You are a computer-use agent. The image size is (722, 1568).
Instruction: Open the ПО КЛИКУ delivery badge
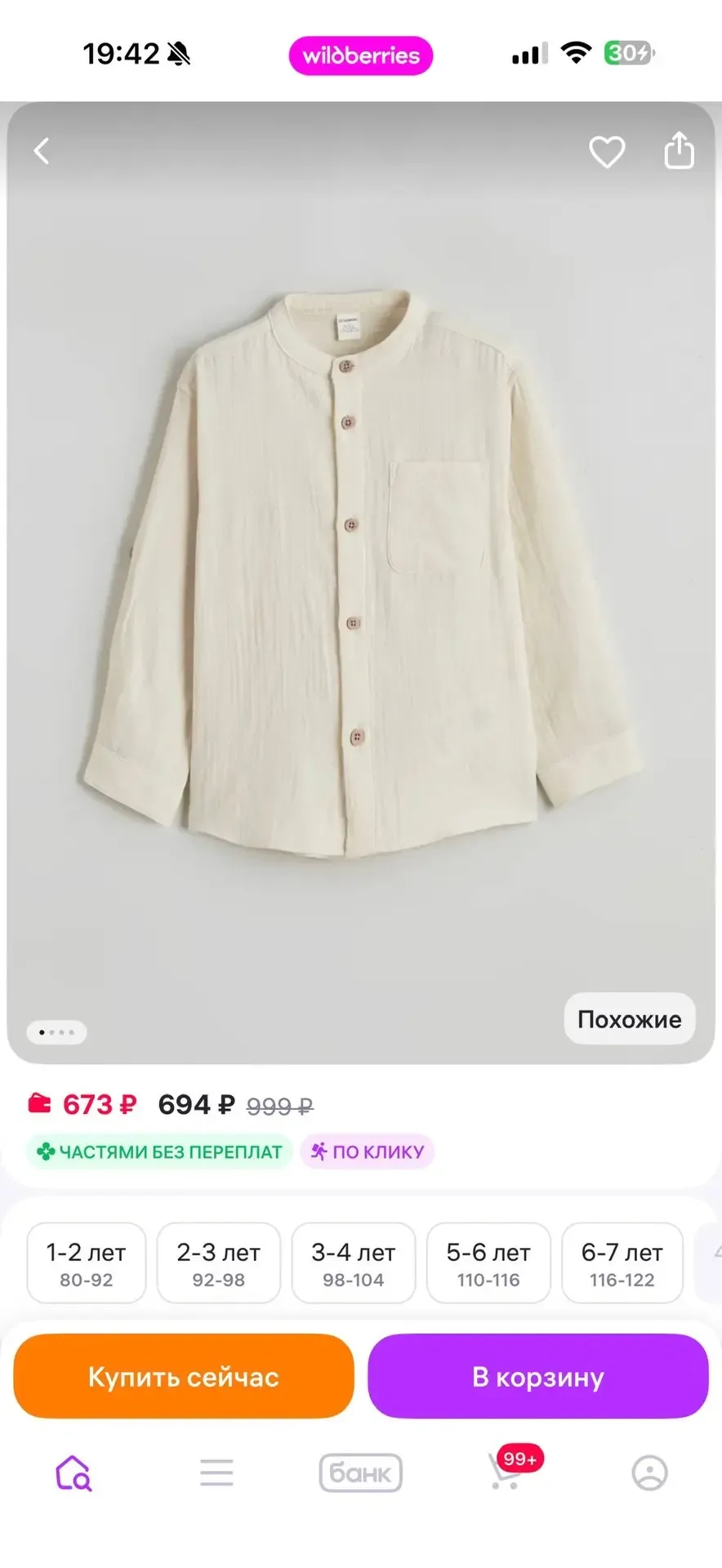368,1151
